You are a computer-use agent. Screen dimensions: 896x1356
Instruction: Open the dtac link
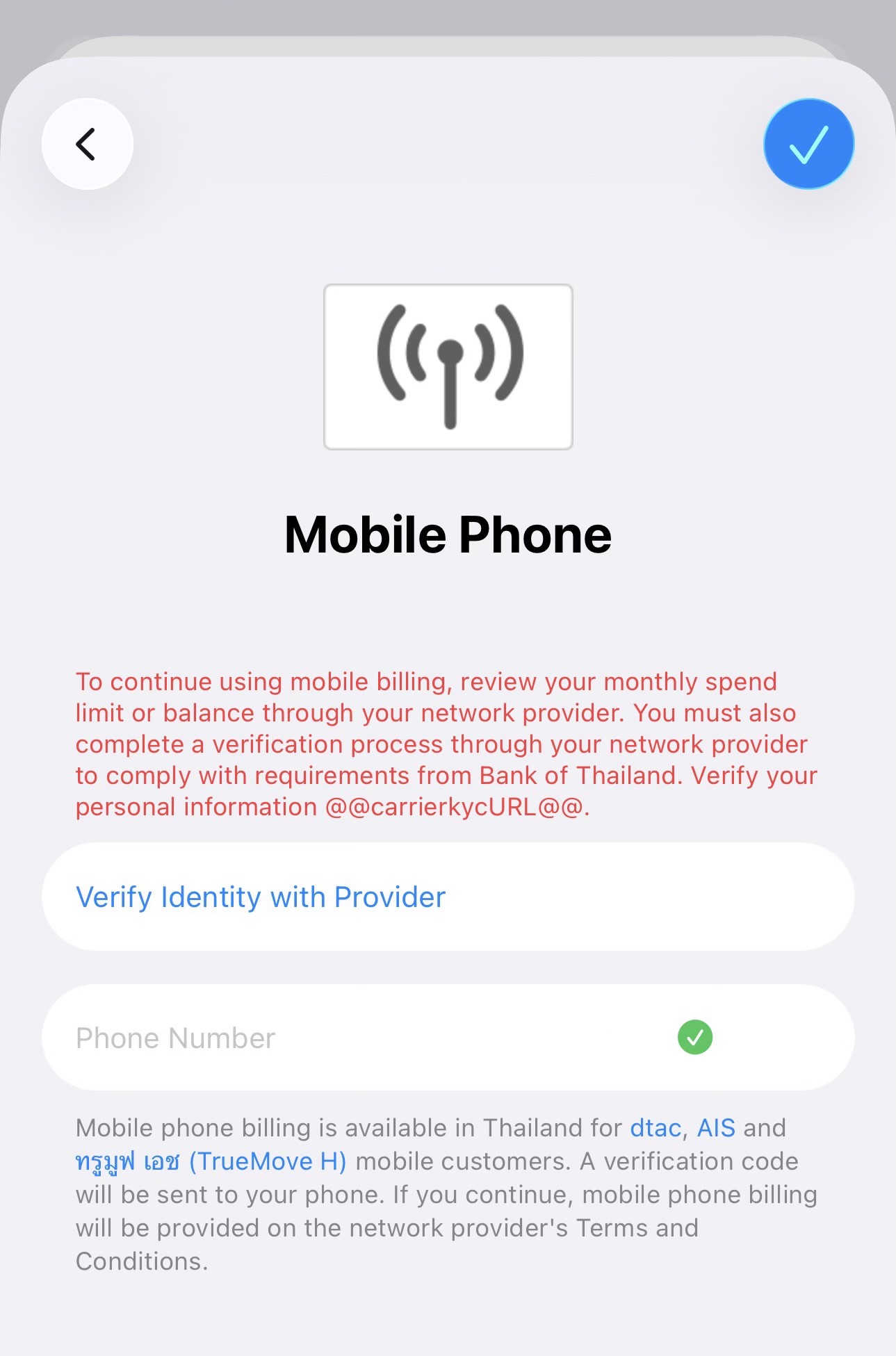655,1127
